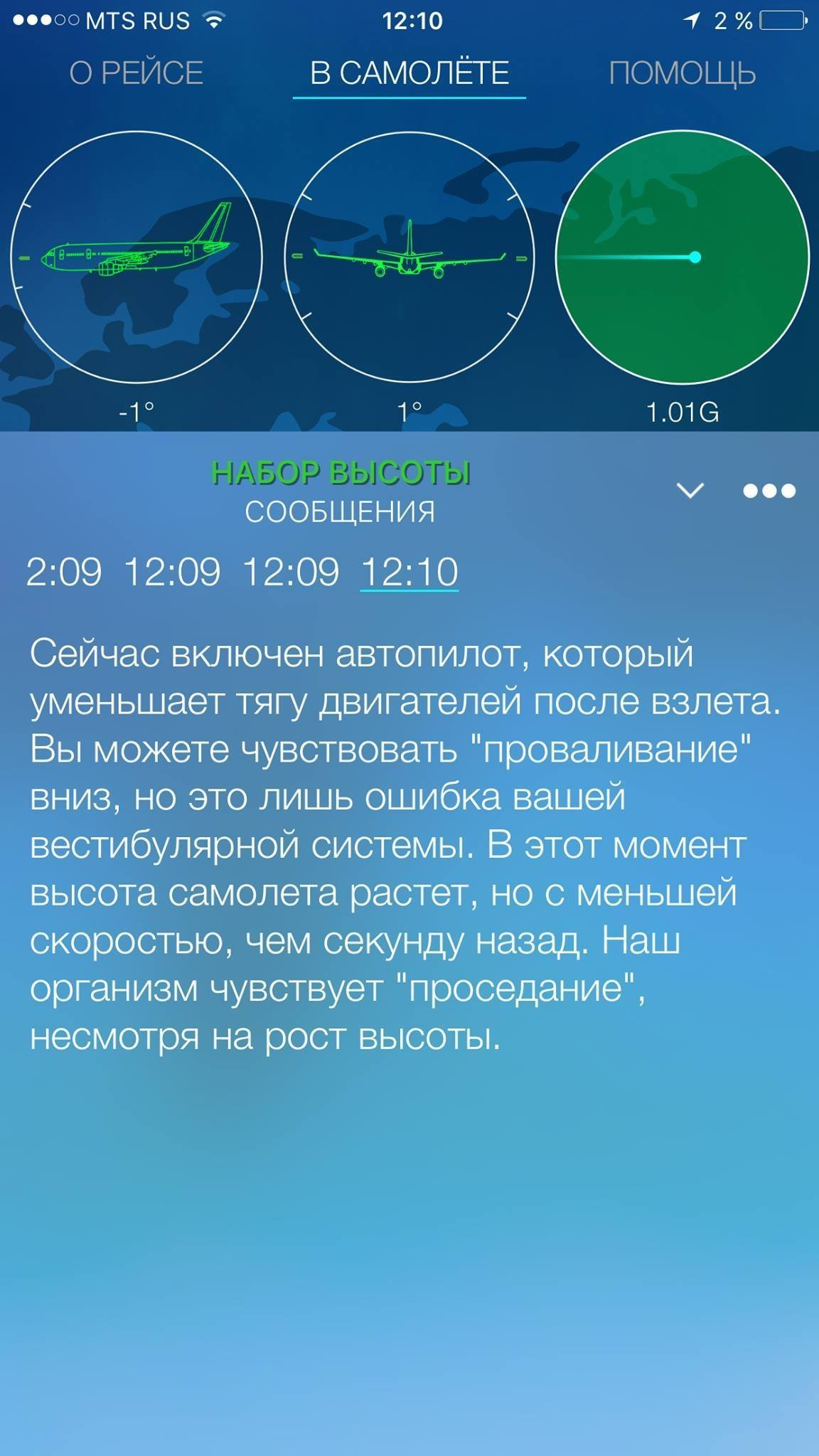The width and height of the screenshot is (819, 1456).
Task: Click the -1° pitch reading
Action: (x=135, y=410)
